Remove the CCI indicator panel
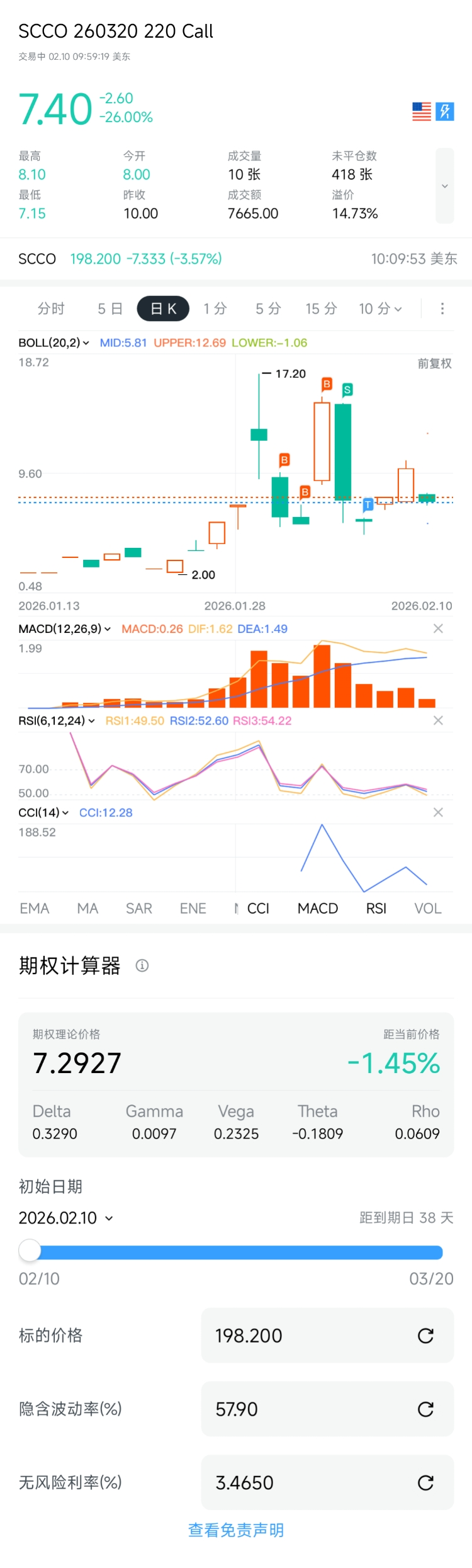Image resolution: width=472 pixels, height=1568 pixels. point(438,812)
